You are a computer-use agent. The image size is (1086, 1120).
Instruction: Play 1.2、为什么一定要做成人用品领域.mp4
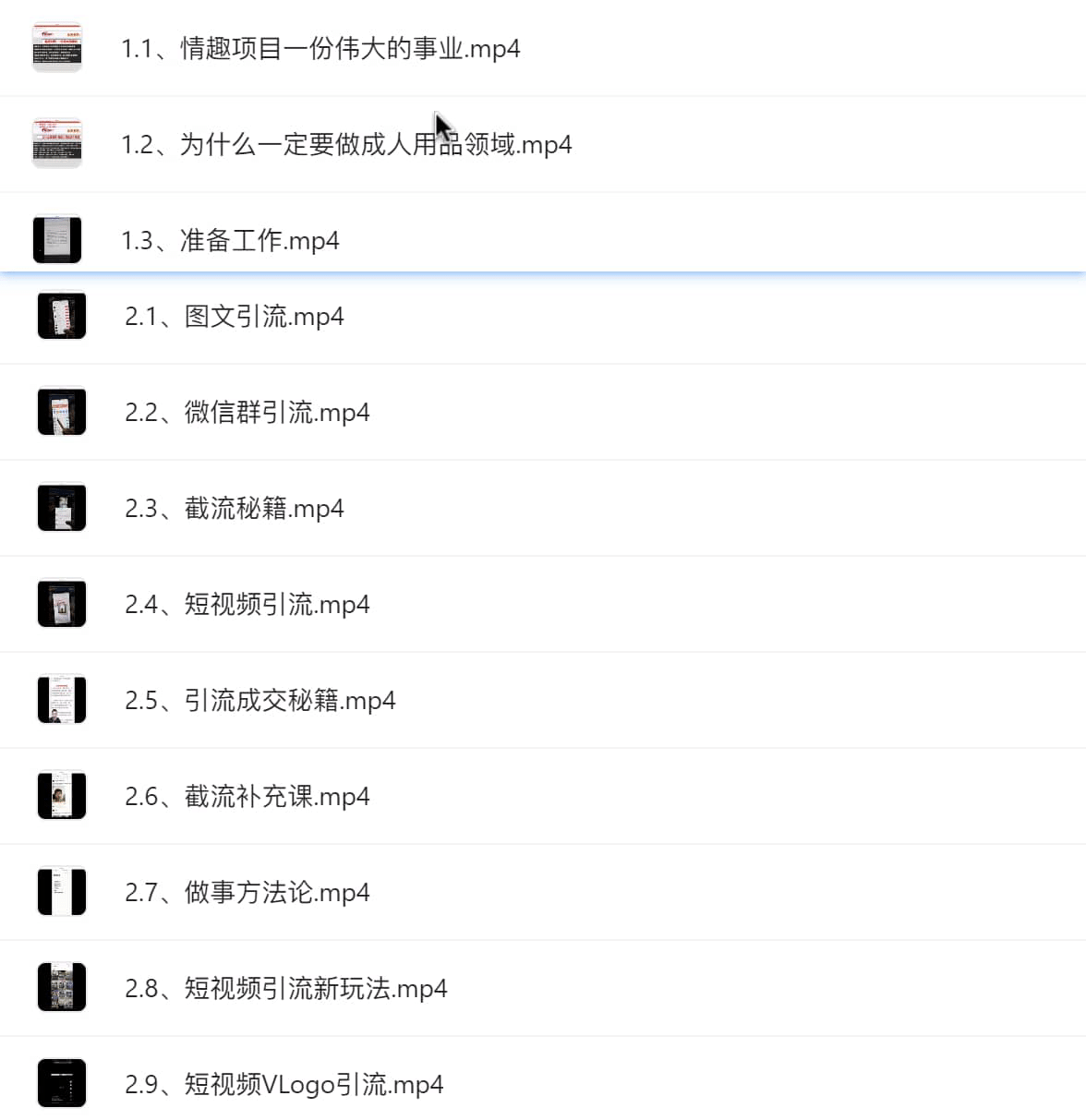coord(346,145)
